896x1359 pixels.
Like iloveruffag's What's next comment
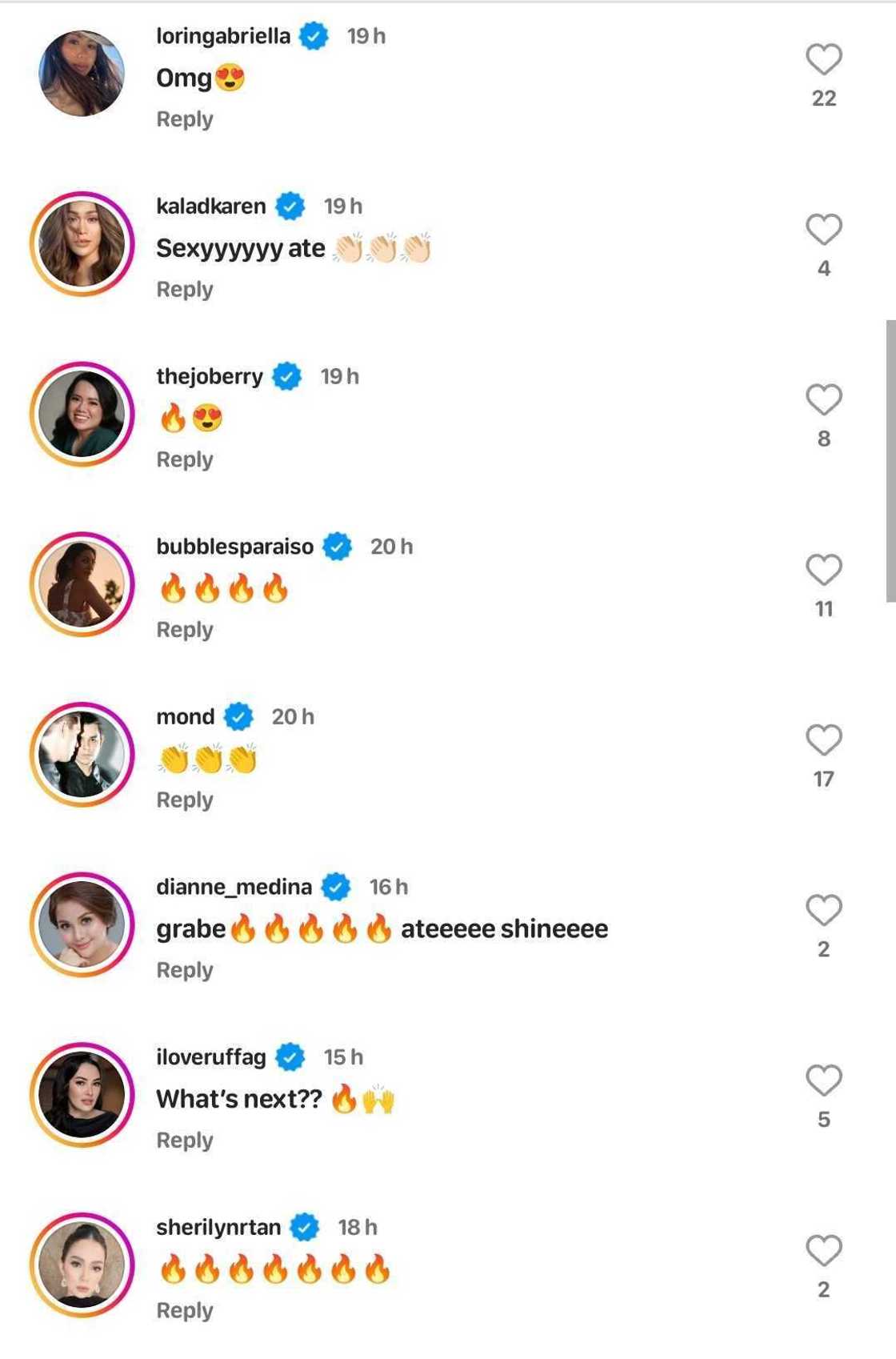[x=823, y=1080]
